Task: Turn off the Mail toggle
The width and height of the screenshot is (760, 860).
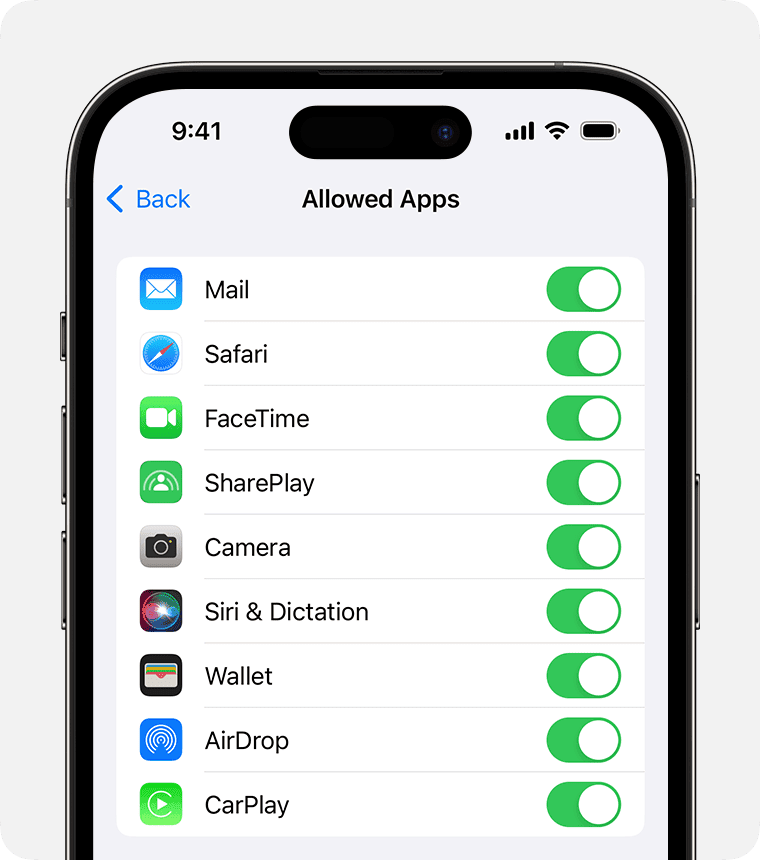Action: 583,290
